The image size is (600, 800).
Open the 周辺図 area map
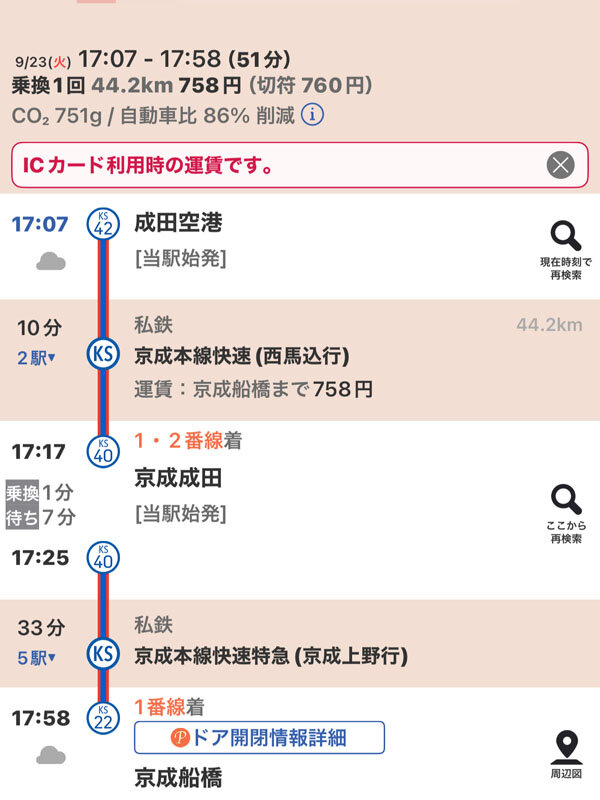[567, 755]
